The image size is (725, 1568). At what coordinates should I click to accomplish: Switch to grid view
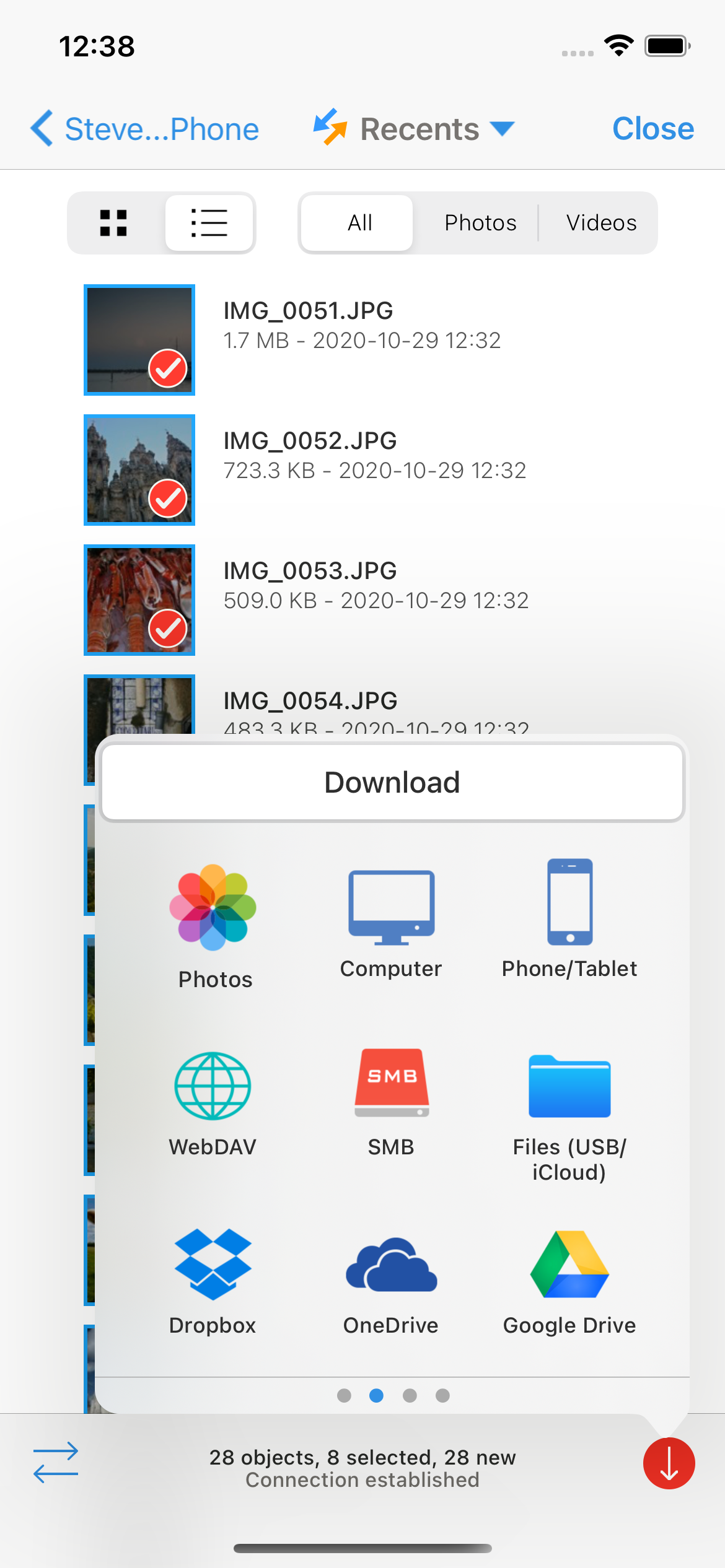click(114, 223)
